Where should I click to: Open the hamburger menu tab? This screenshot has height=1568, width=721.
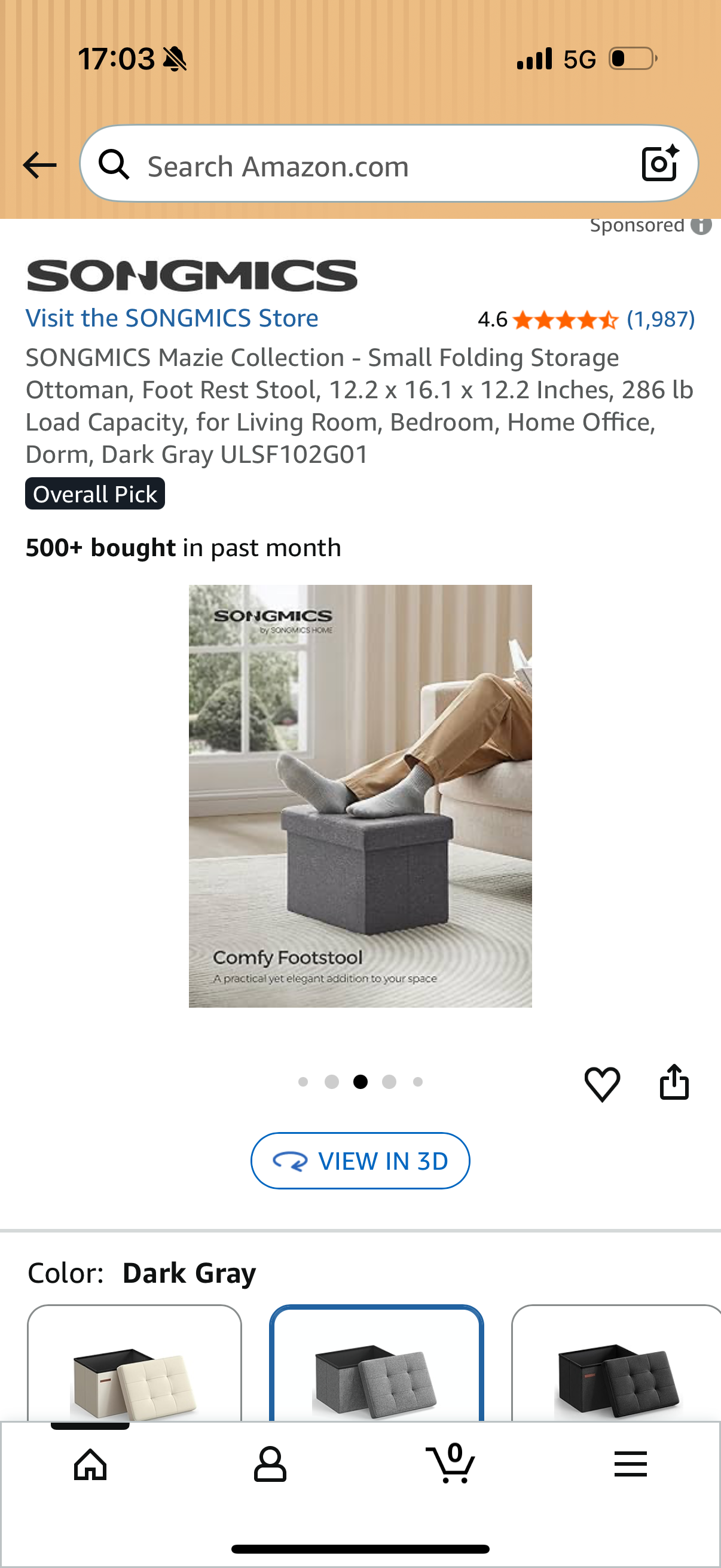[x=630, y=1464]
